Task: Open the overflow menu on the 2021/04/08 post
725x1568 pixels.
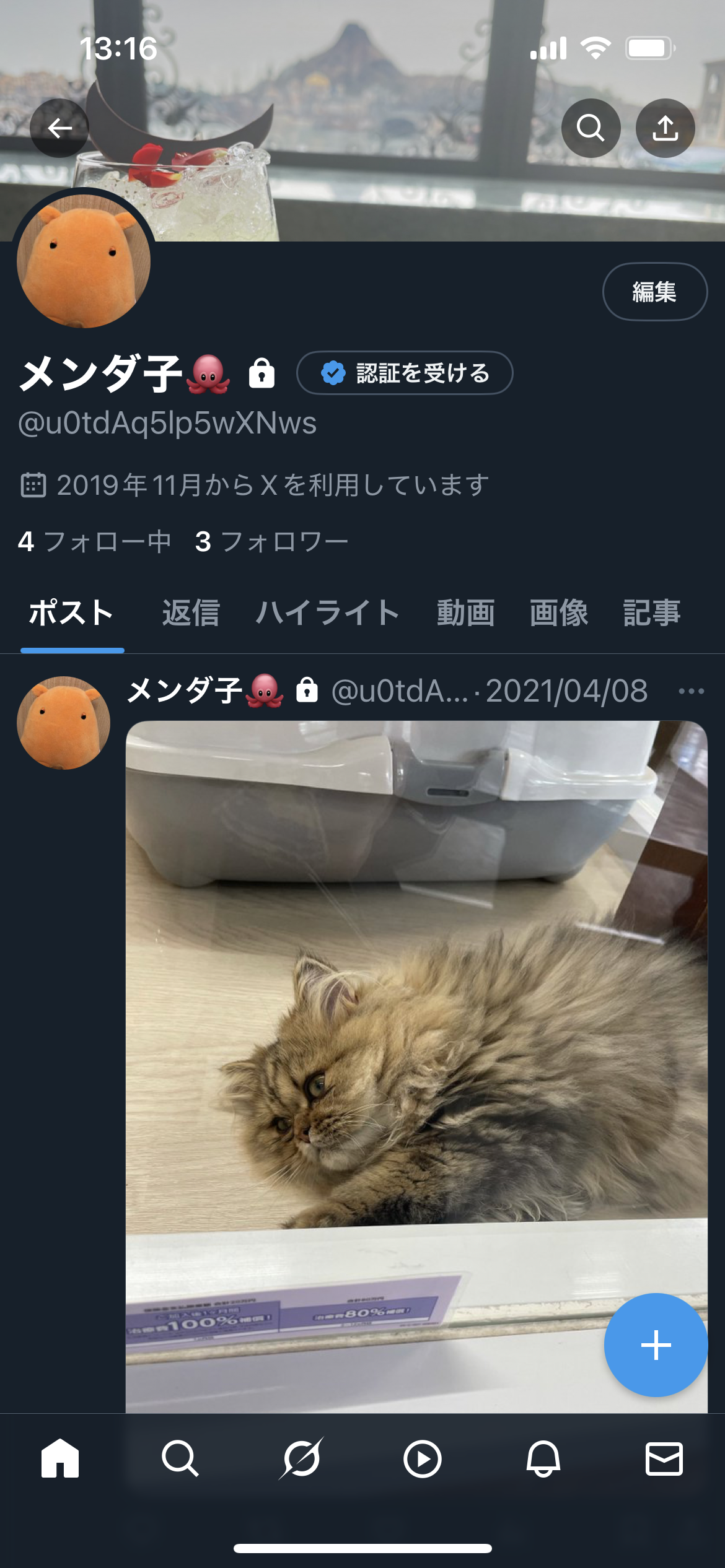Action: pos(691,691)
